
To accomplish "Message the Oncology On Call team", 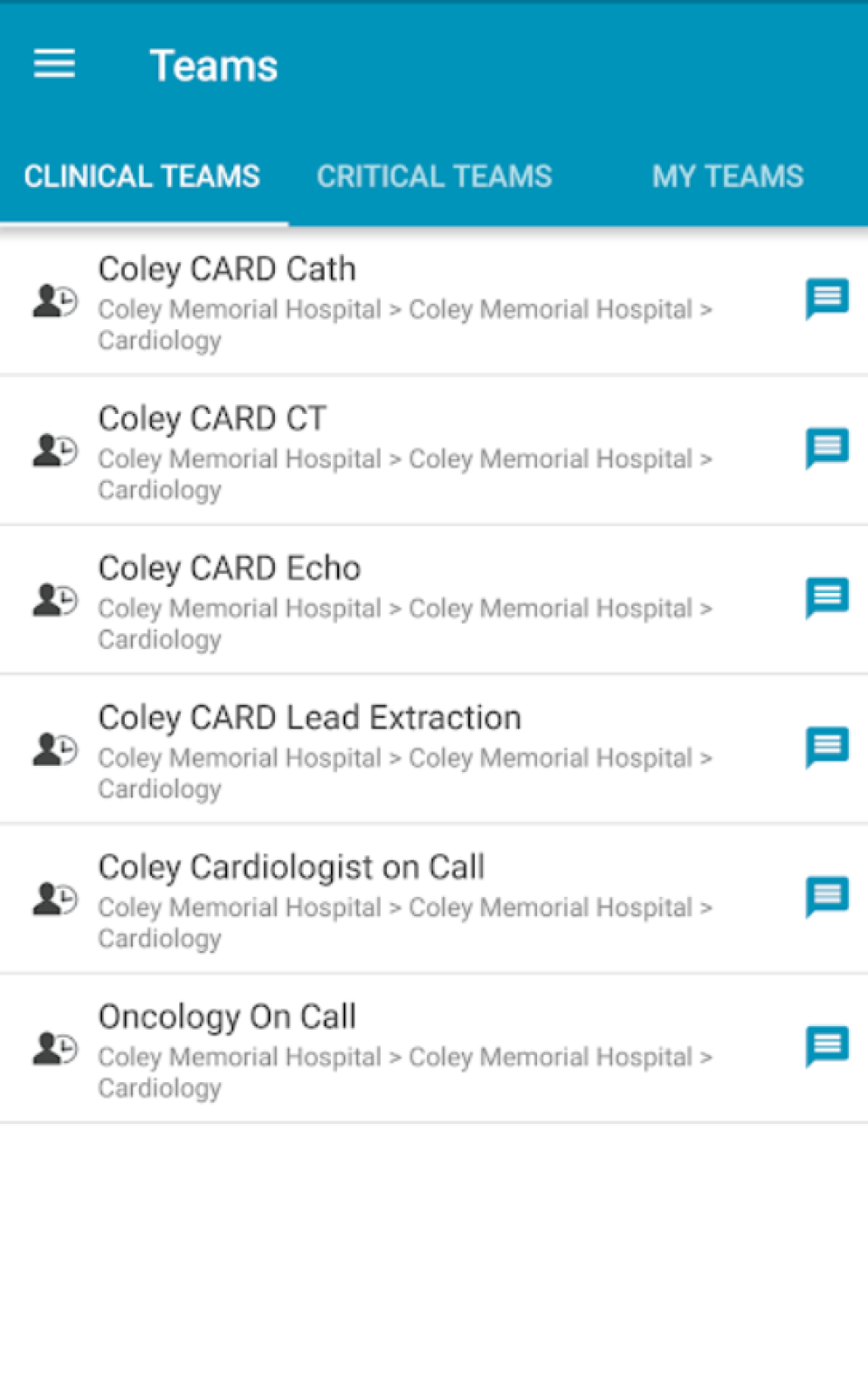I will coord(826,1047).
